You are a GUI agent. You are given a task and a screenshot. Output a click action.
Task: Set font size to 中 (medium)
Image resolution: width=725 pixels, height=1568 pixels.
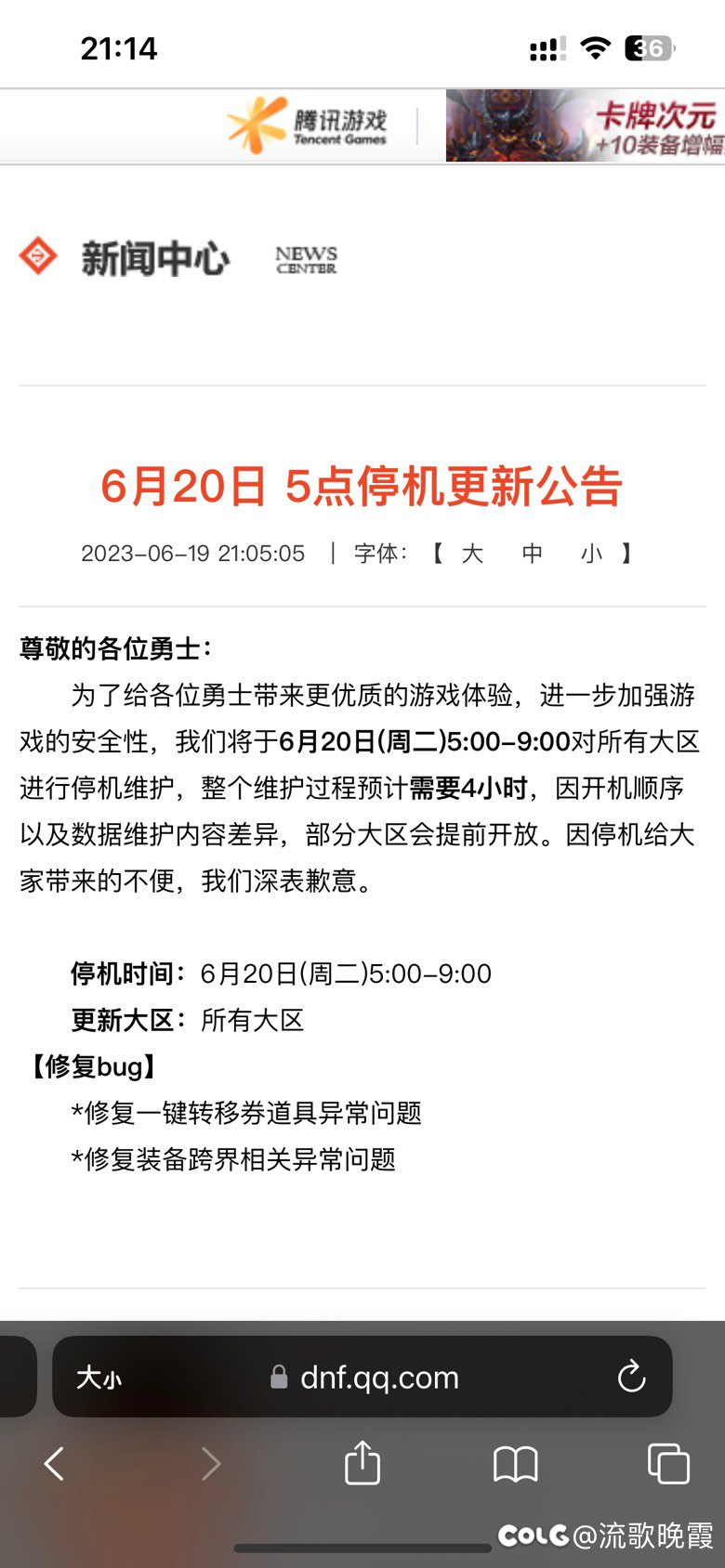532,554
